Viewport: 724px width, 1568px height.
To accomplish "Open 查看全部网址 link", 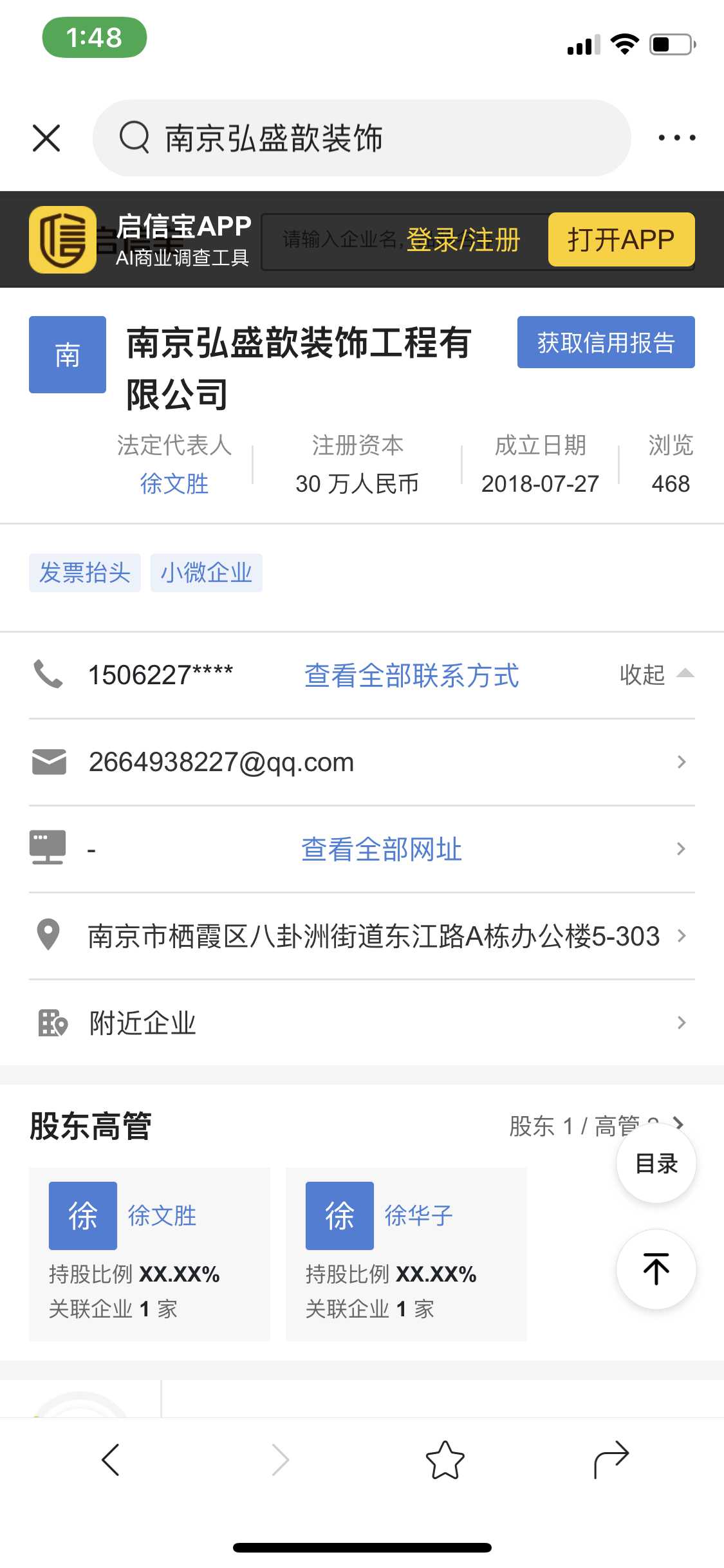I will pyautogui.click(x=382, y=849).
